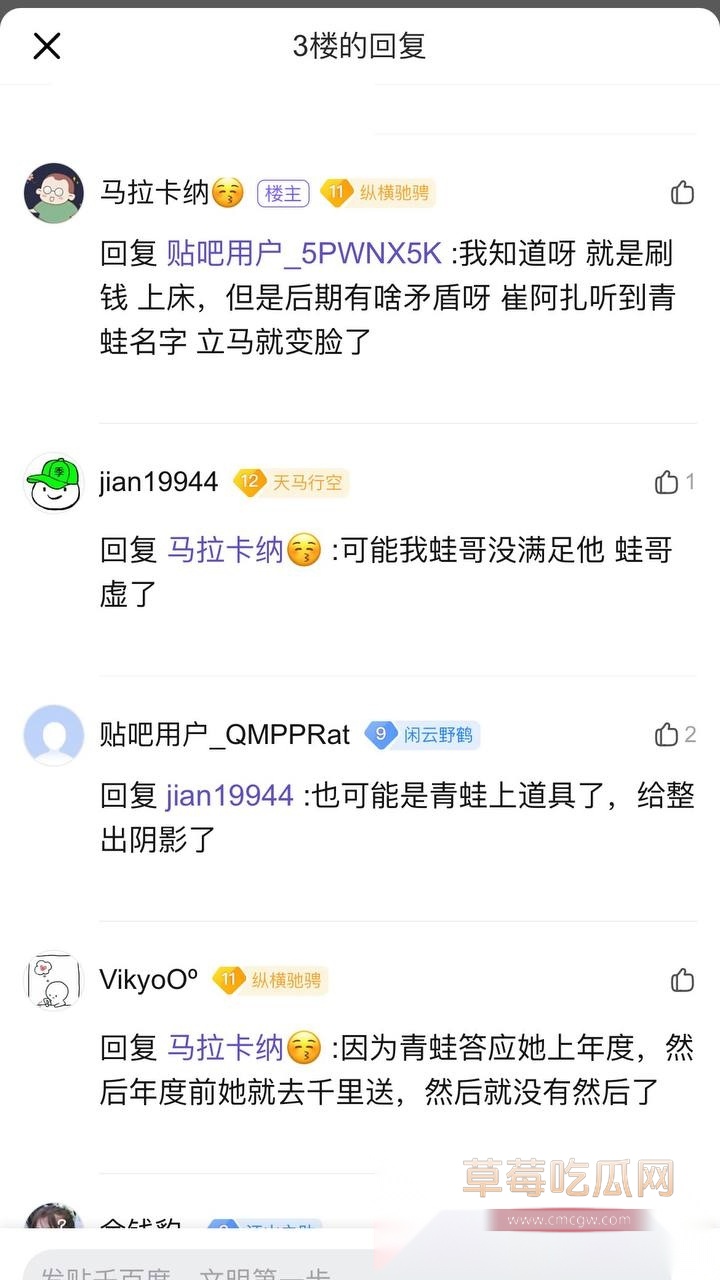Close the 3楼的回复 panel with the X

click(x=46, y=46)
